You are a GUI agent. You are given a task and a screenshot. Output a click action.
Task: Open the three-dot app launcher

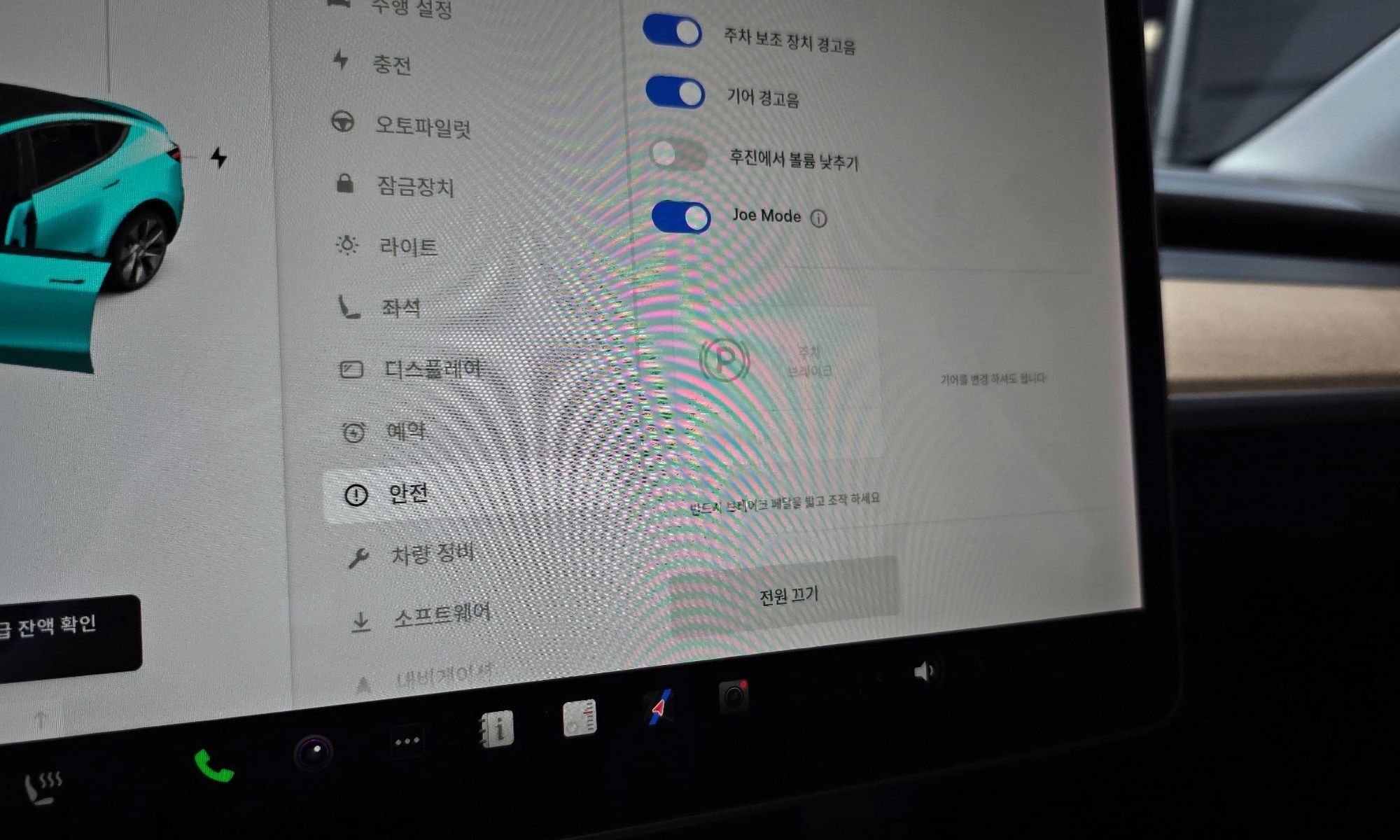point(407,741)
